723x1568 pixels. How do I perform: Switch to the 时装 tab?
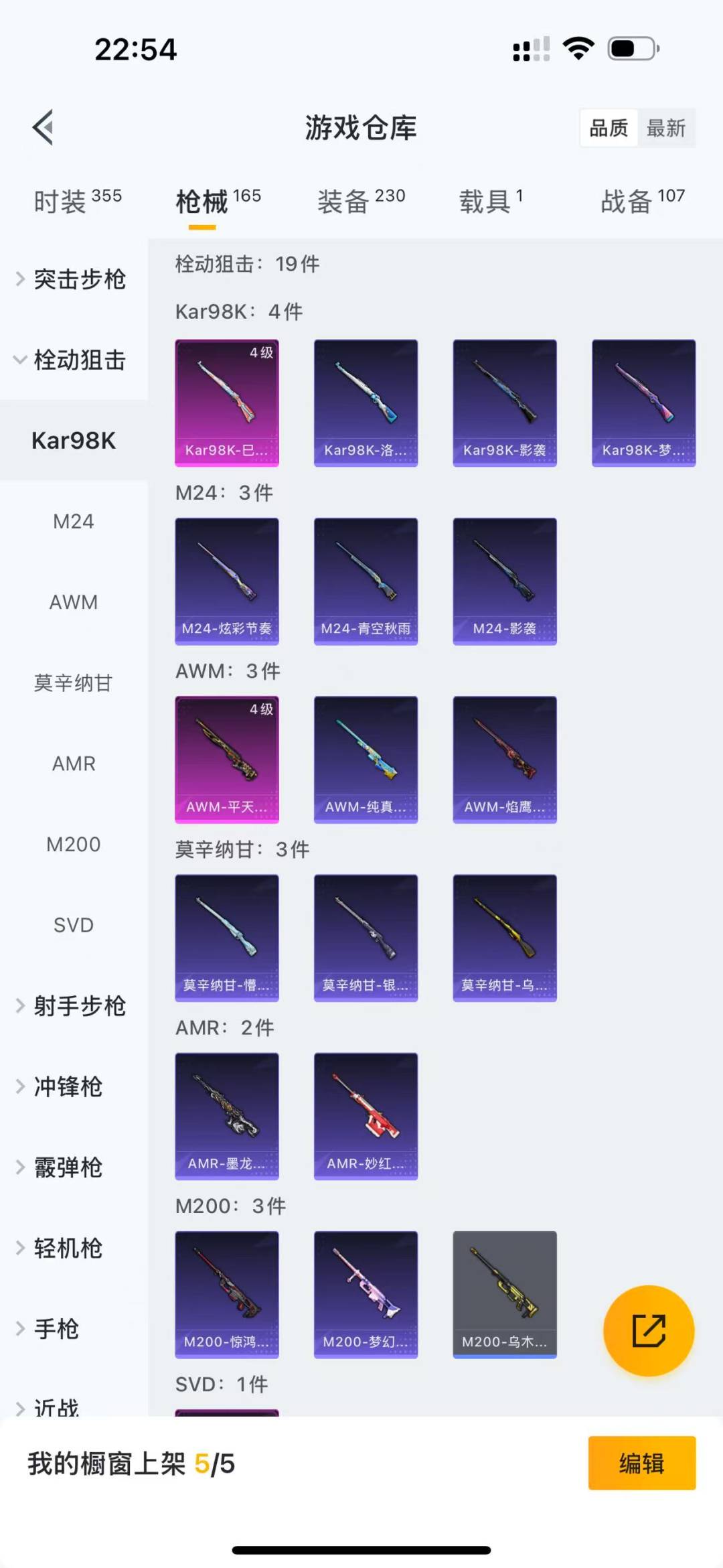click(x=77, y=201)
